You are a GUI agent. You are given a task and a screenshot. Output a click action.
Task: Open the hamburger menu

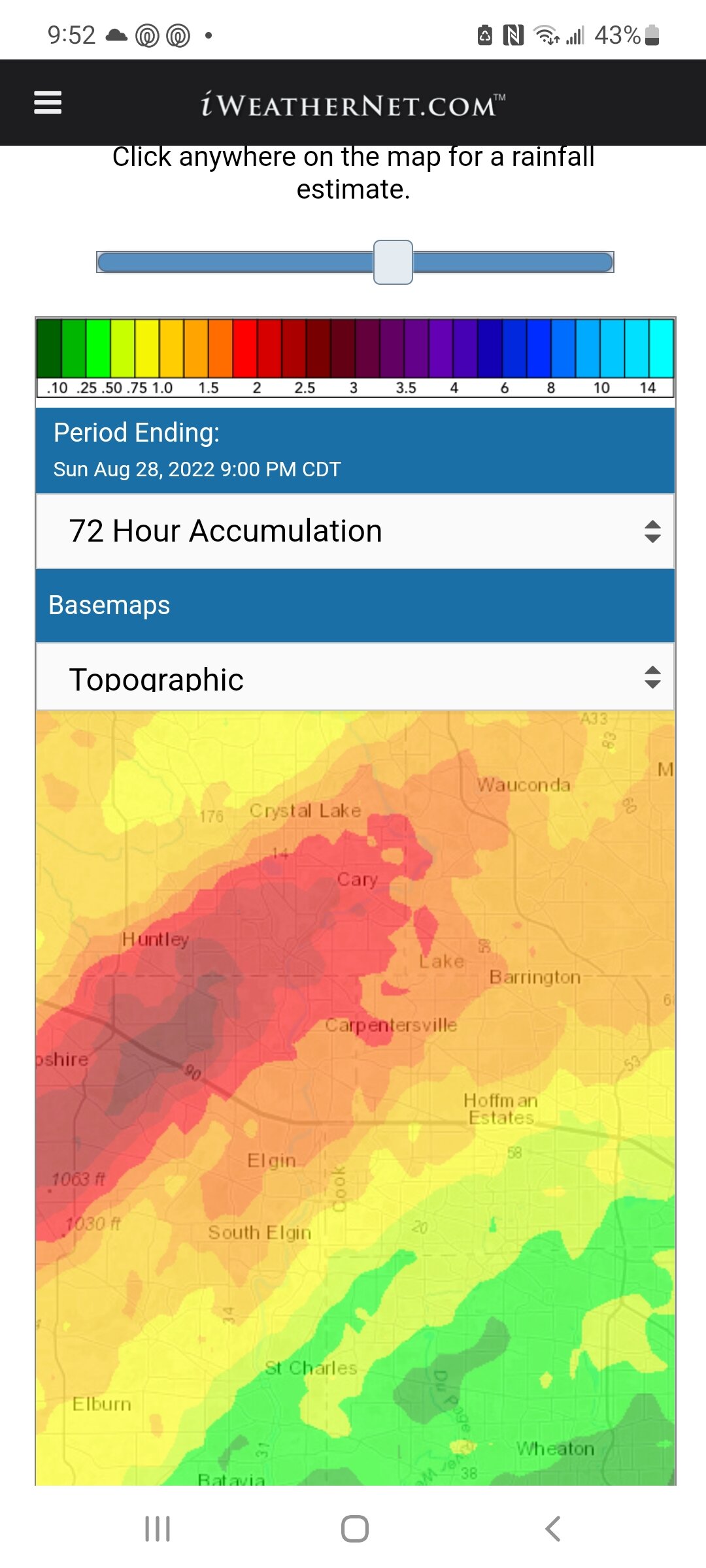pyautogui.click(x=48, y=103)
